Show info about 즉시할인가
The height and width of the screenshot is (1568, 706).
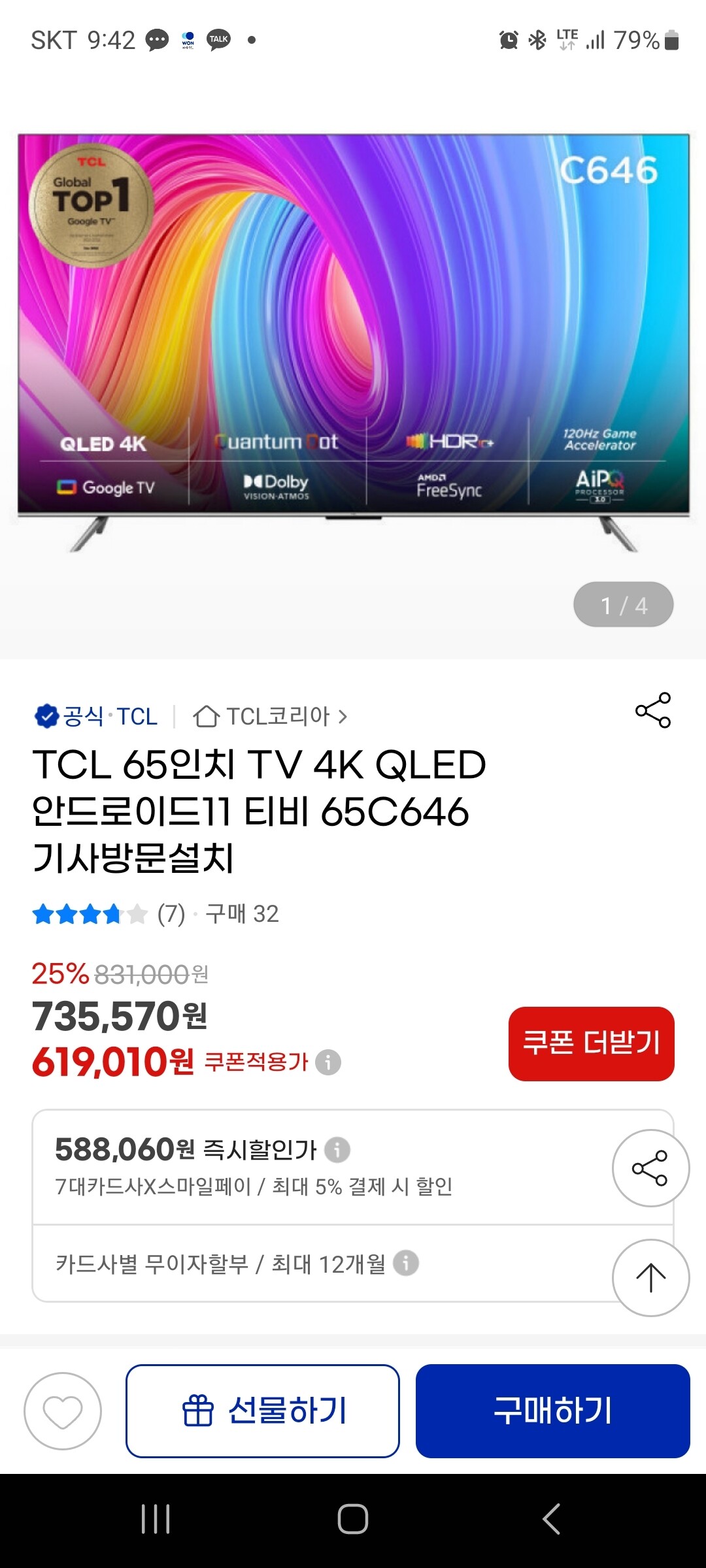click(x=337, y=1150)
